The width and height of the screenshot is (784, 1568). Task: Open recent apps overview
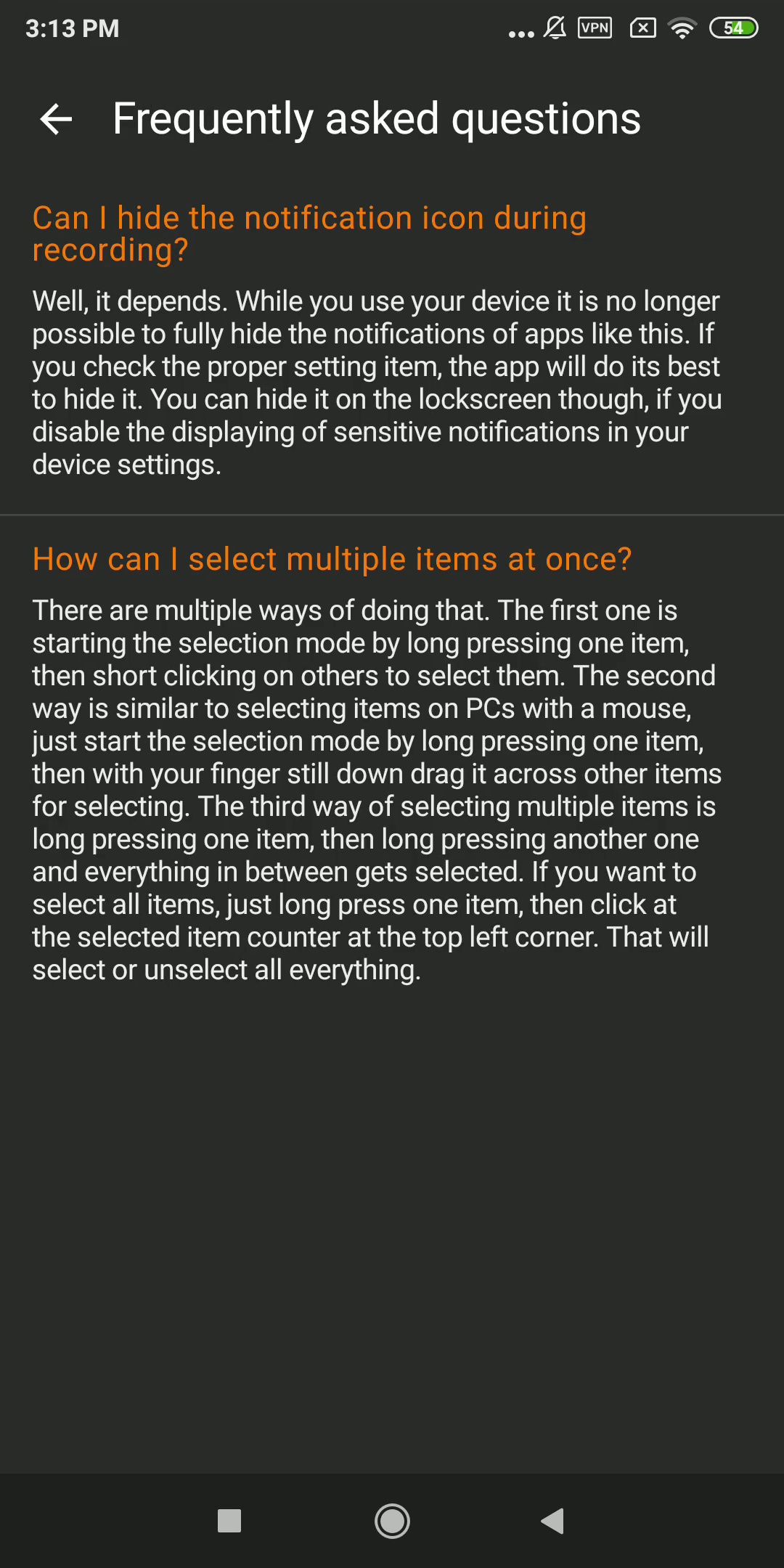point(229,1521)
